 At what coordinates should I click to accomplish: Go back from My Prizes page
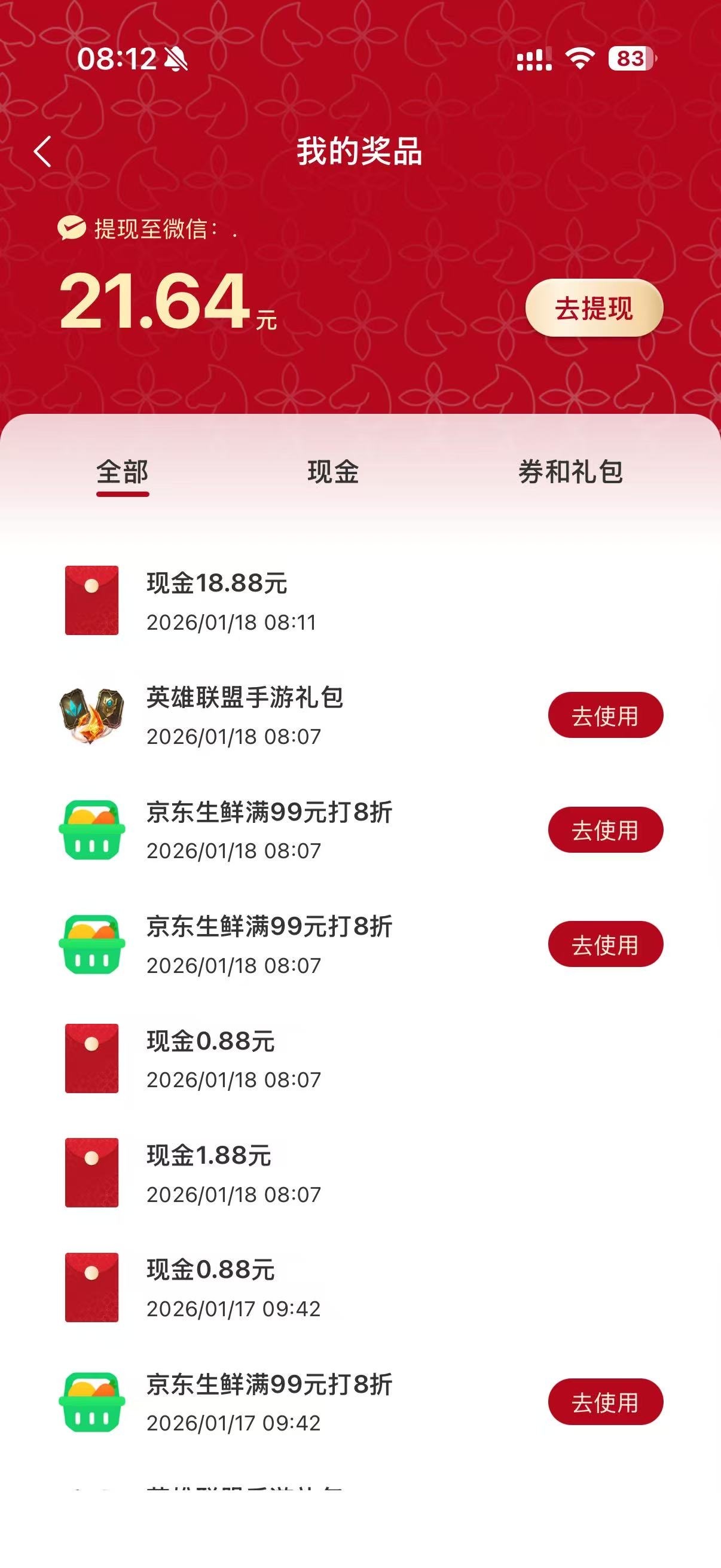tap(42, 151)
